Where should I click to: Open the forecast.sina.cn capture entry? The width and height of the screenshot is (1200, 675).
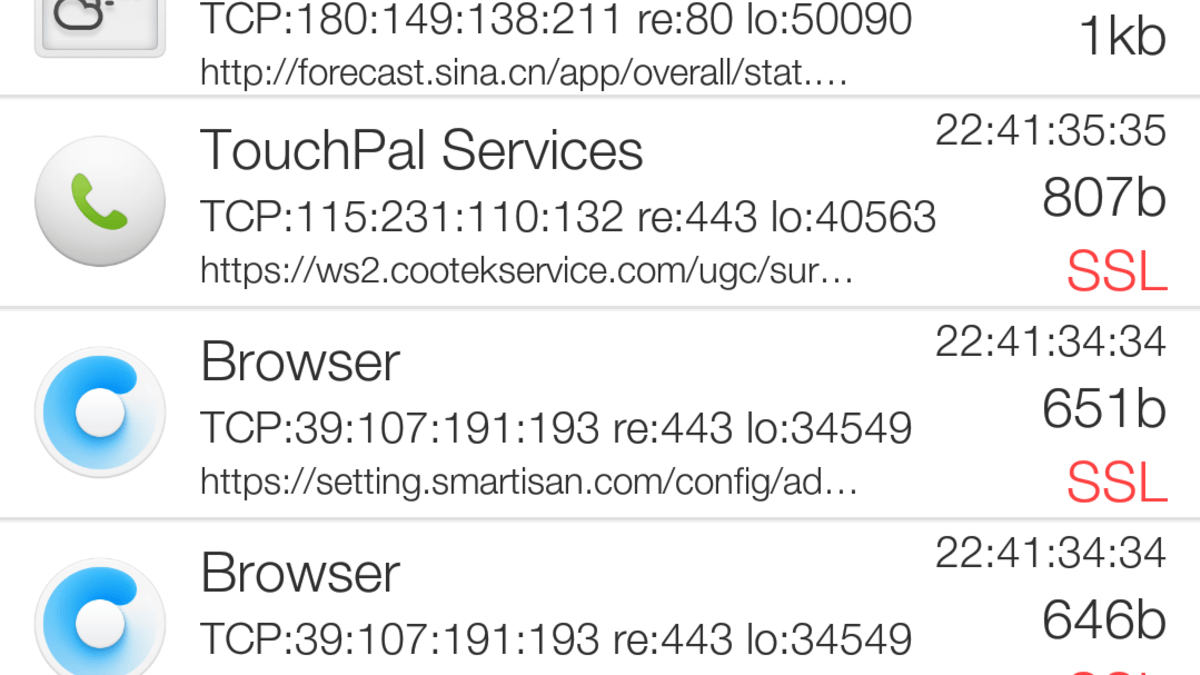click(x=600, y=45)
